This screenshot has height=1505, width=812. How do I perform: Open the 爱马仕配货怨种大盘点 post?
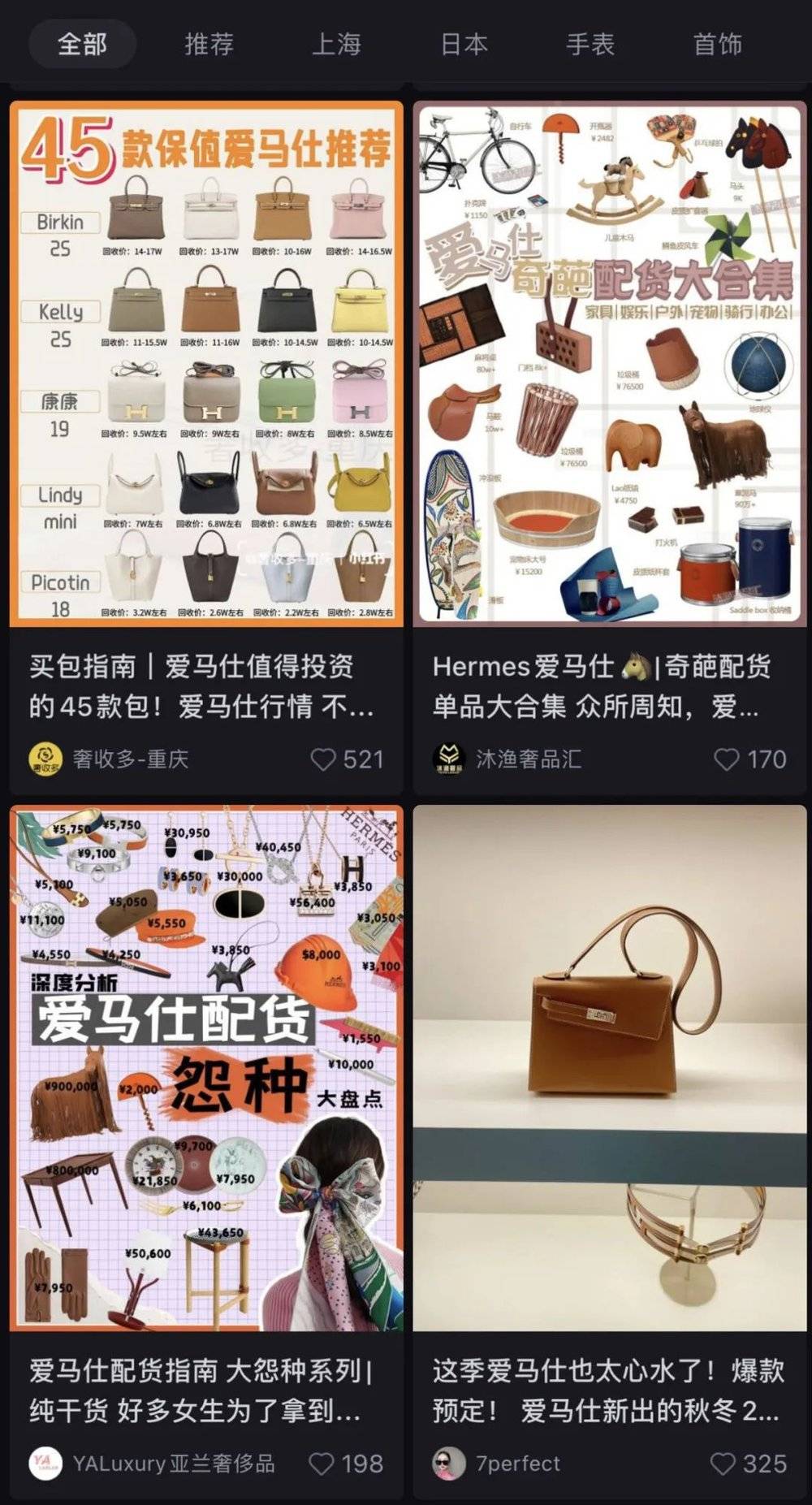[206, 1068]
